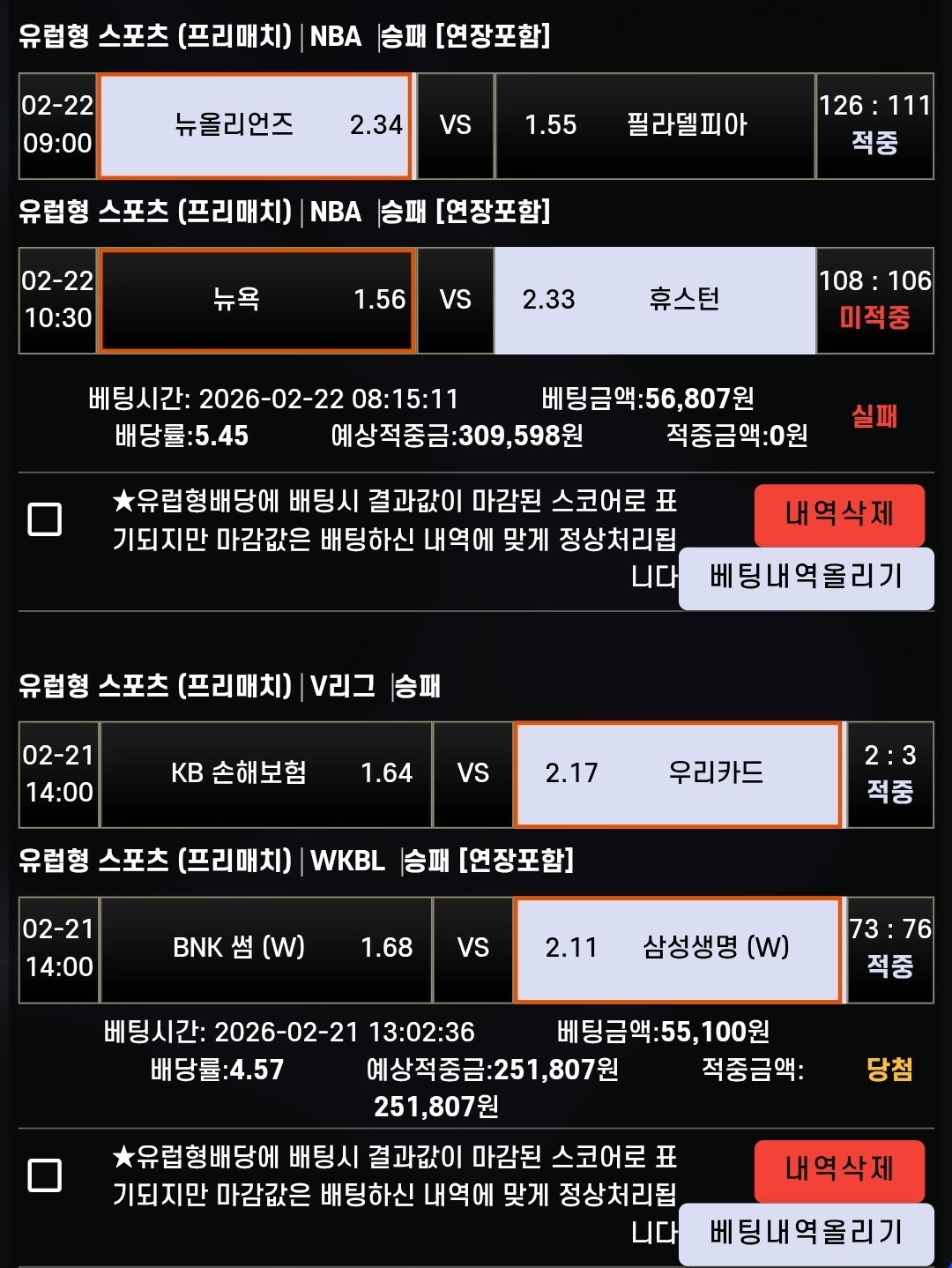Upload the winning 55,100원 bet history

[x=806, y=1233]
